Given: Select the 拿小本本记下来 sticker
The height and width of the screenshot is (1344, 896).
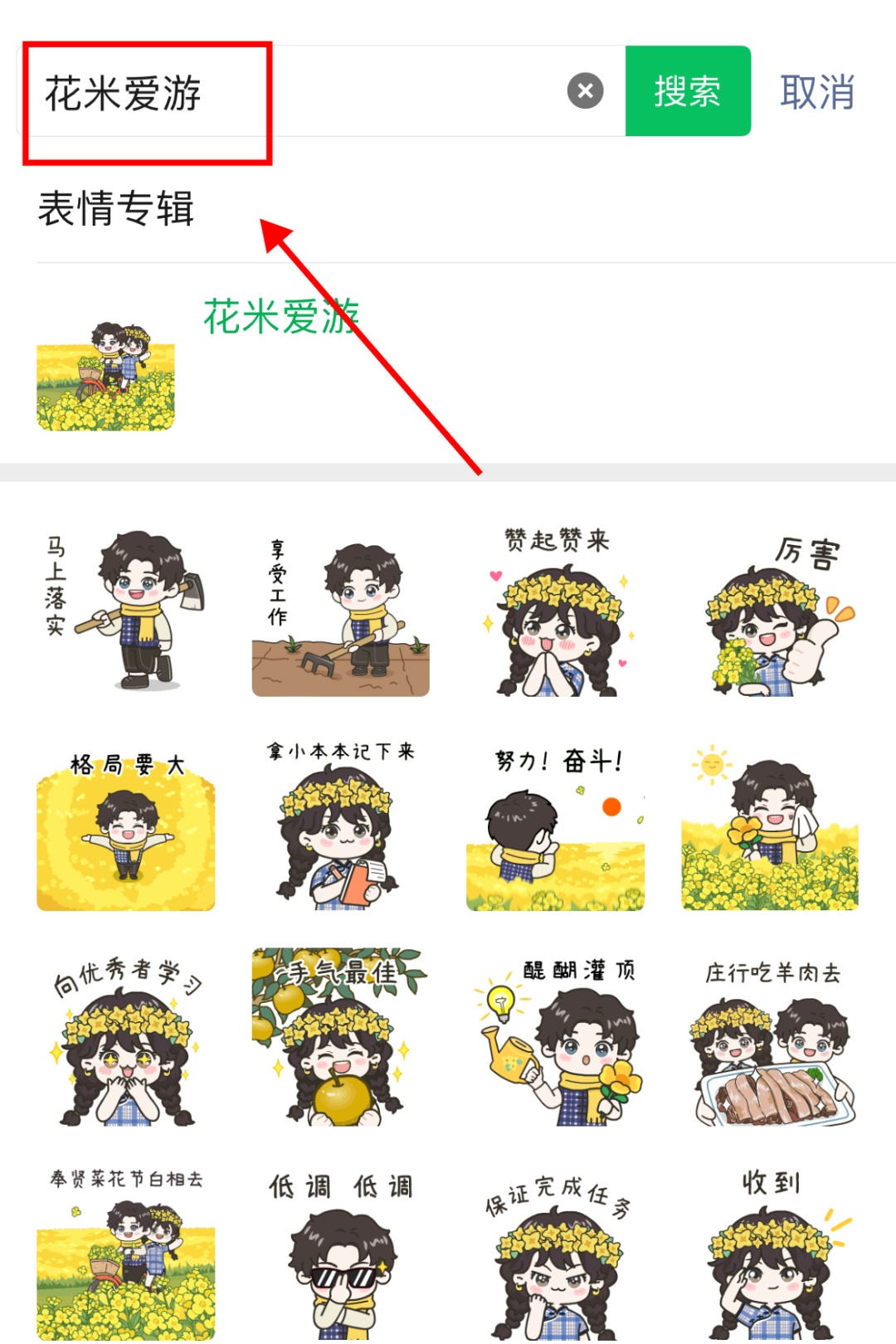Looking at the screenshot, I should (341, 826).
